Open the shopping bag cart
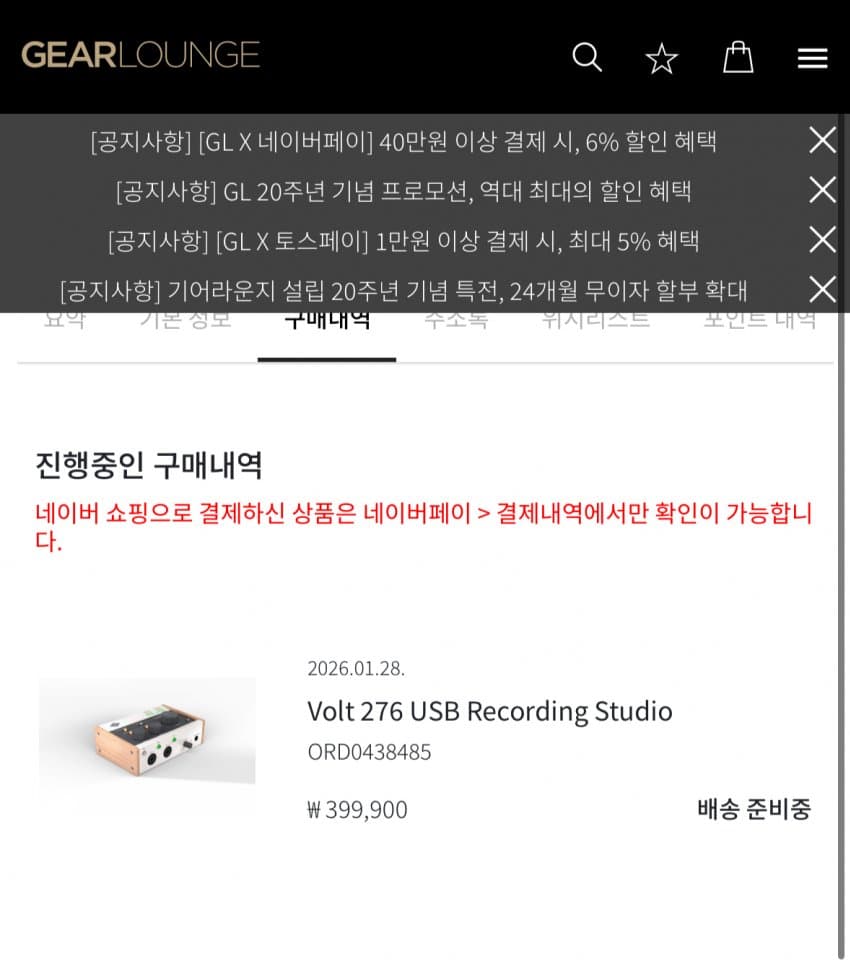This screenshot has width=850, height=974. click(x=738, y=57)
